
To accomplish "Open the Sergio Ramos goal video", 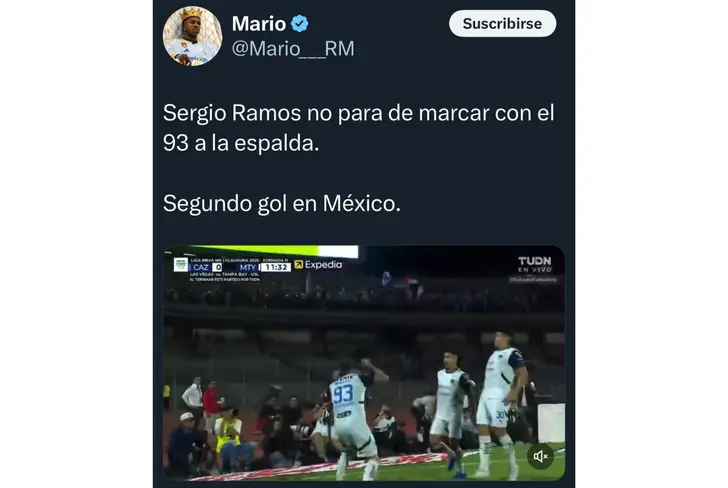I will pos(363,364).
